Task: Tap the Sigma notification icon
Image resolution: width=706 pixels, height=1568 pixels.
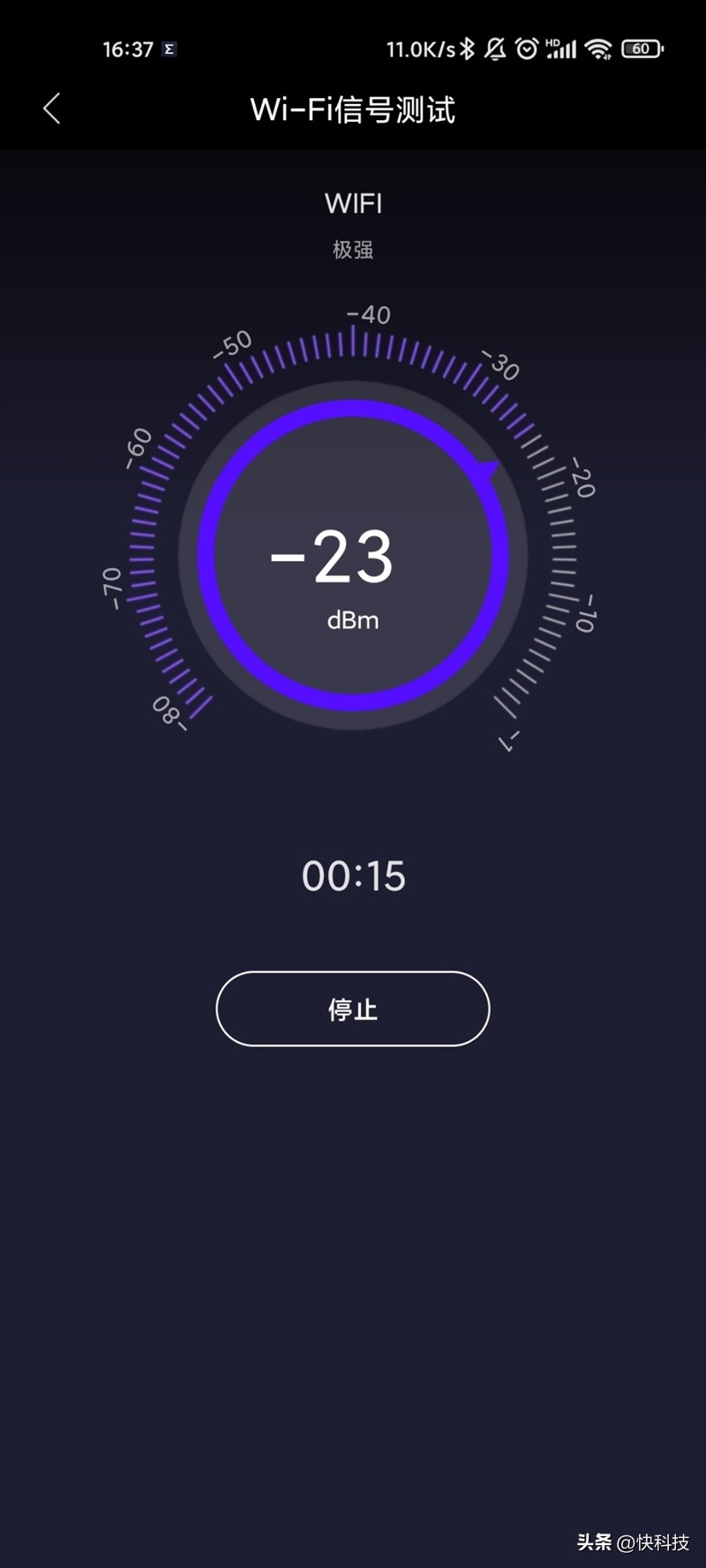Action: [x=169, y=50]
